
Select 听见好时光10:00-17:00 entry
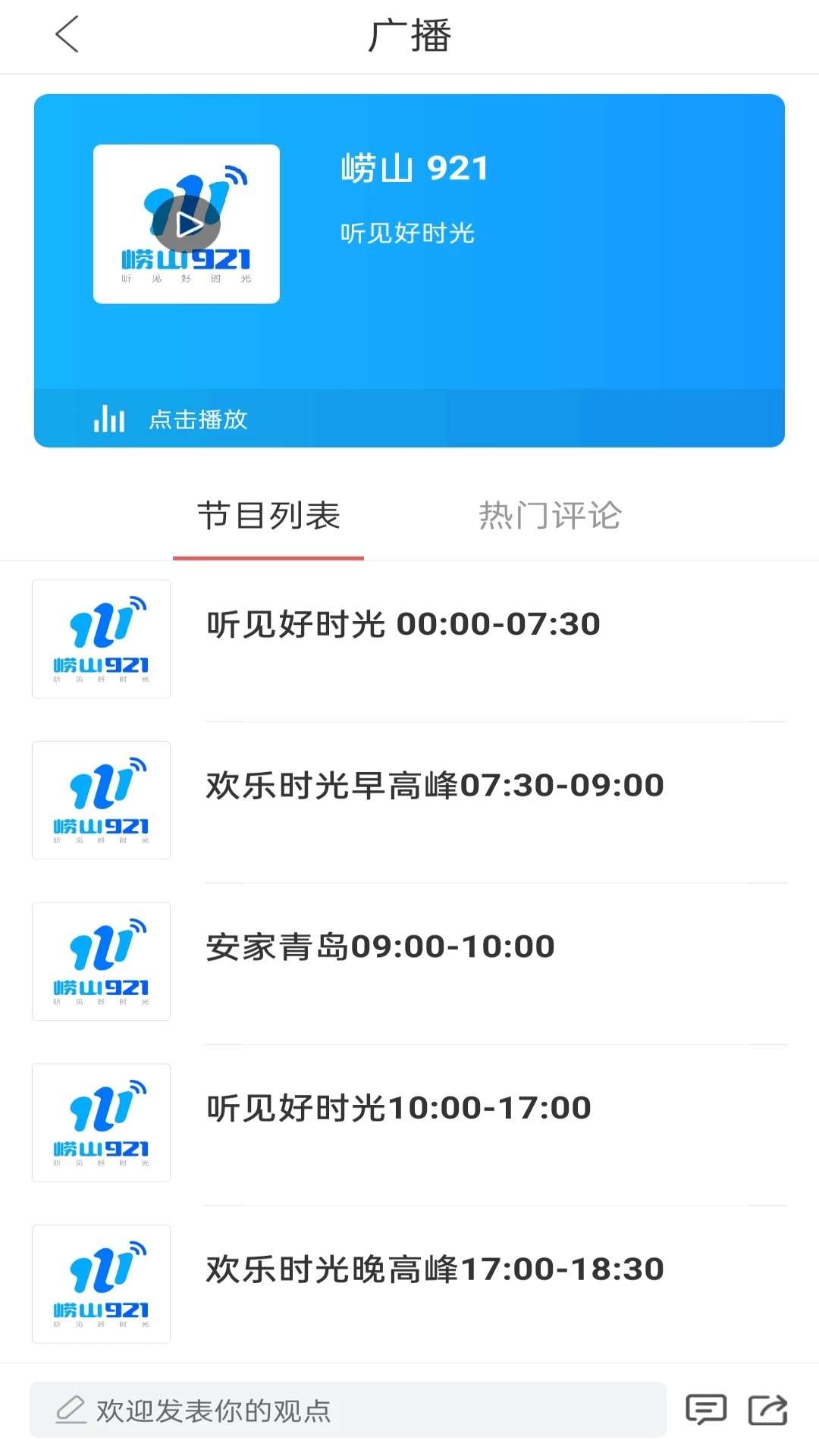(397, 1107)
